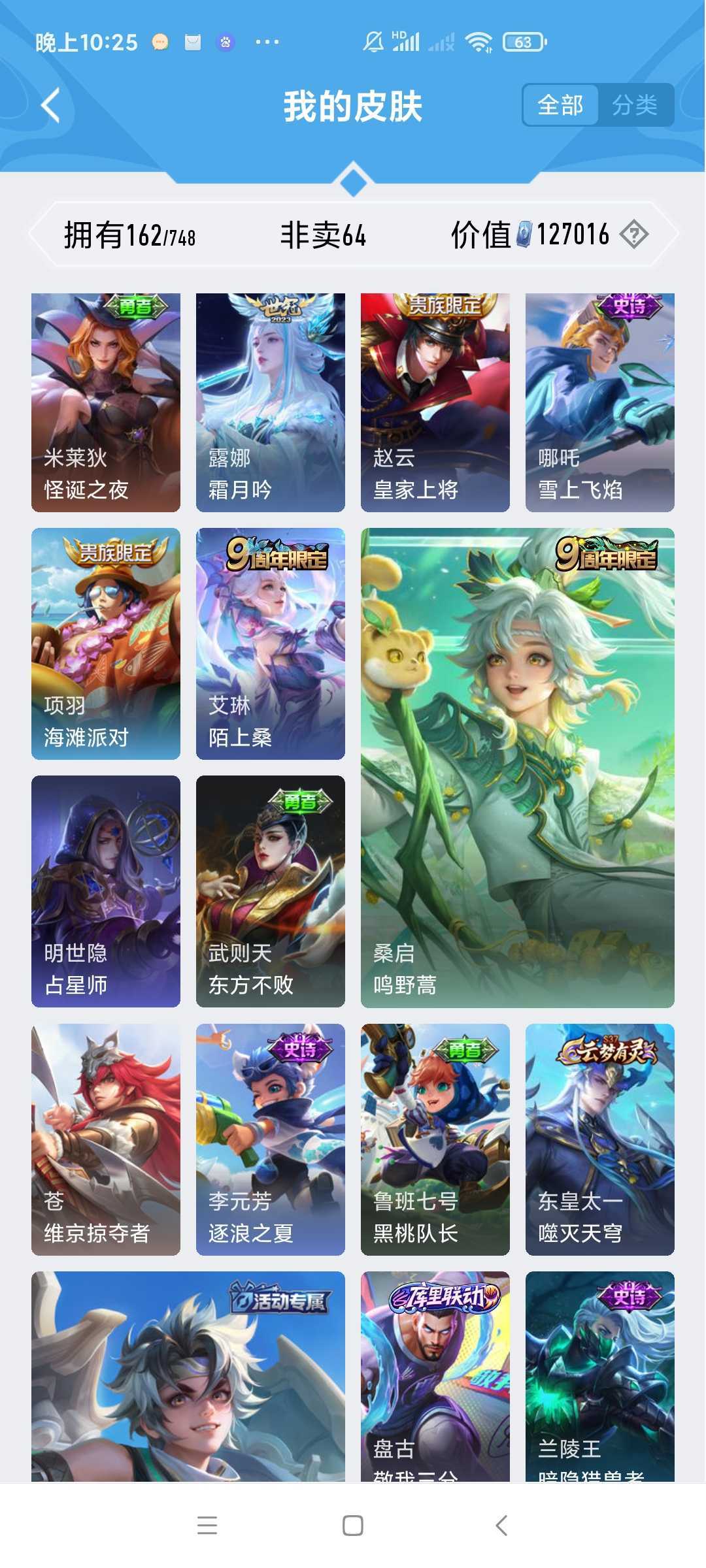This screenshot has height=1568, width=706.
Task: Go back from 我的皮肤 page
Action: point(51,105)
